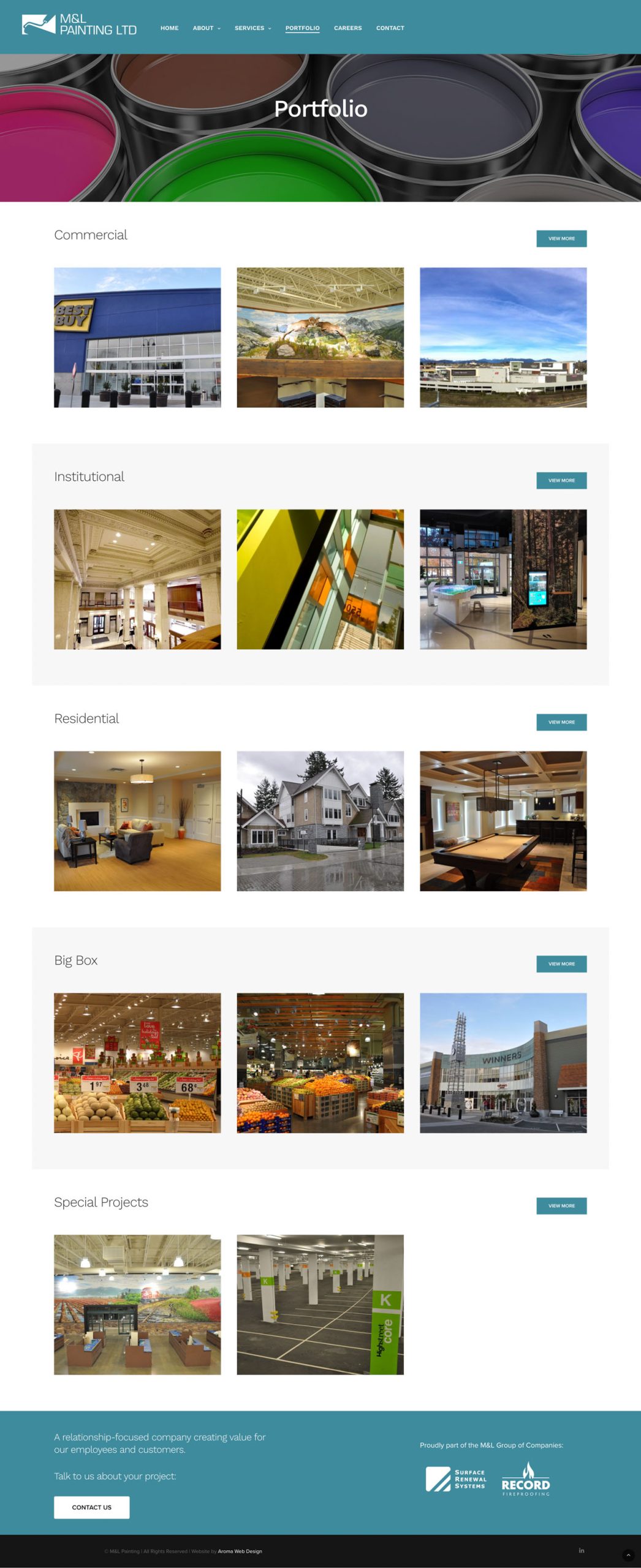This screenshot has height=1568, width=641.
Task: View more Residential projects
Action: click(x=561, y=722)
